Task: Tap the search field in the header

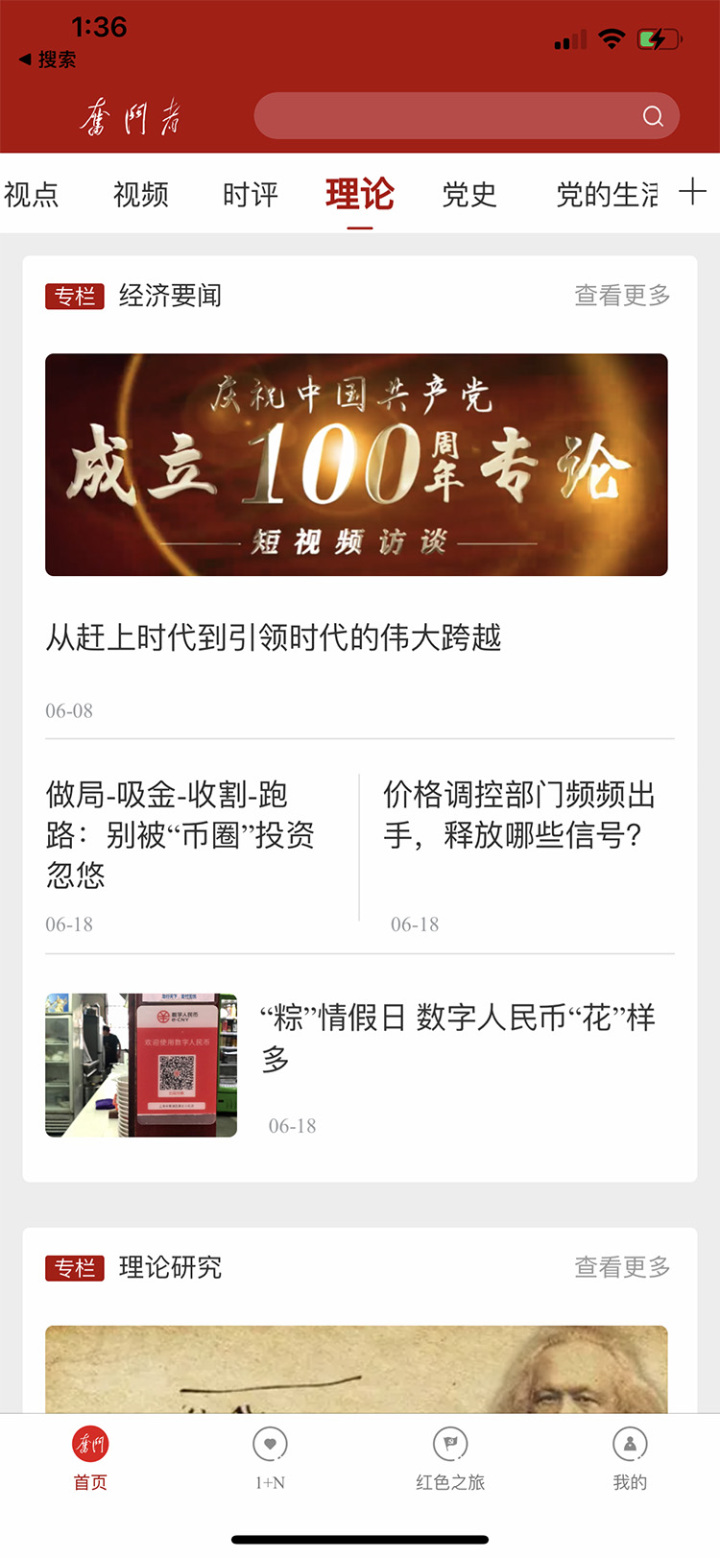Action: coord(445,116)
